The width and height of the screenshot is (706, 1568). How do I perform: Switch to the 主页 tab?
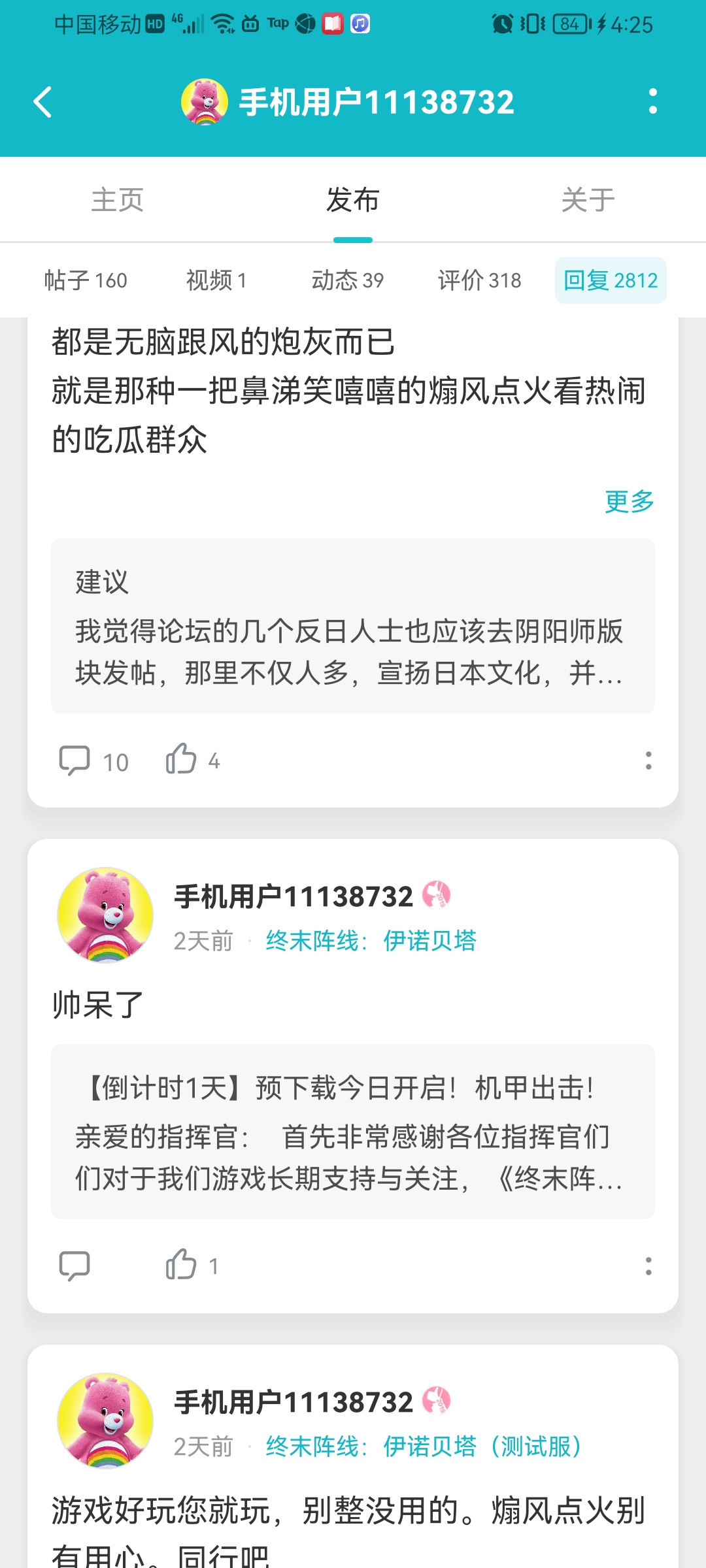pyautogui.click(x=118, y=200)
